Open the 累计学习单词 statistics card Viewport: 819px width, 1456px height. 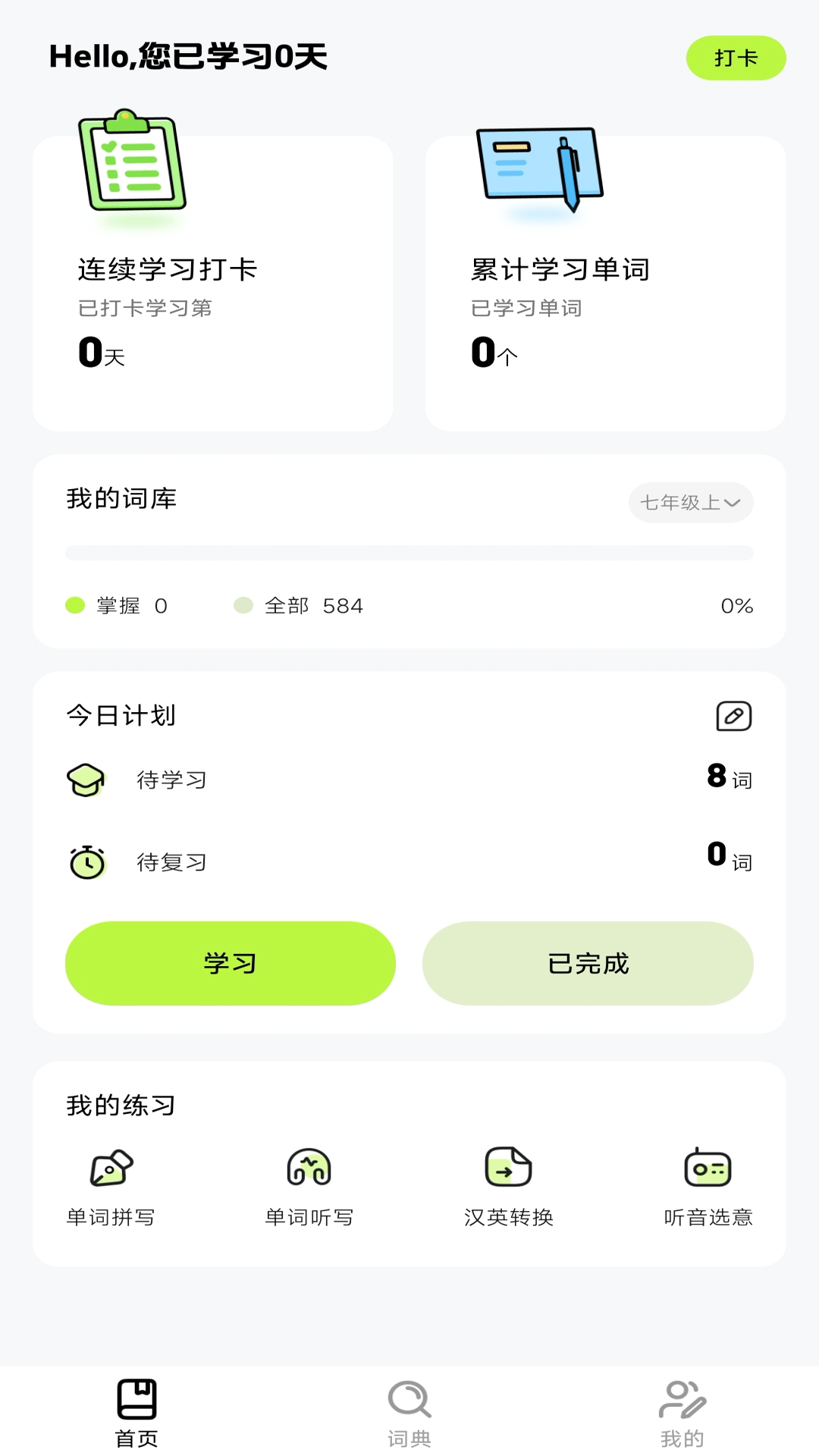tap(604, 281)
